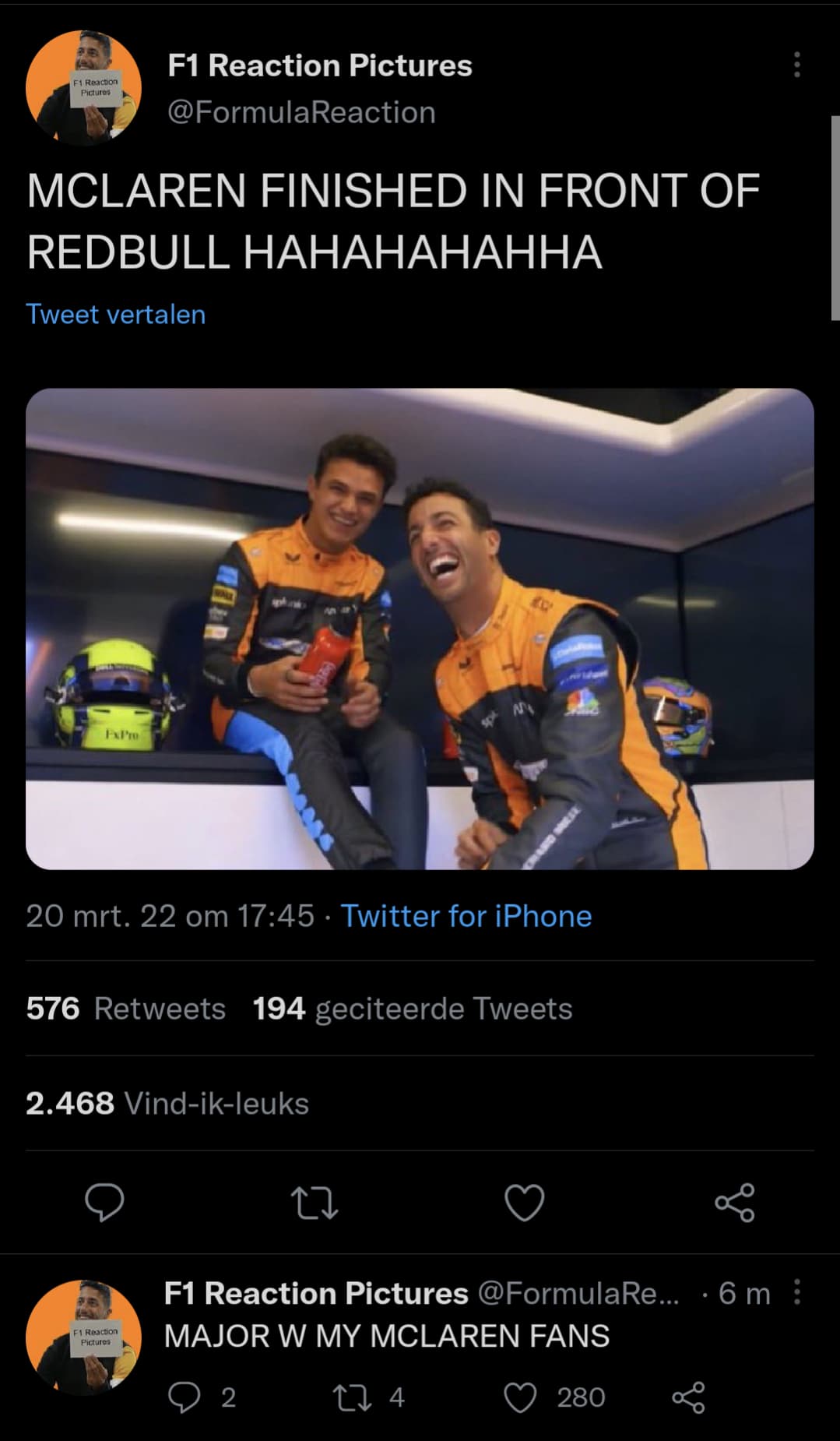Open overflow menu on MAJOR W reply
Screen dimensions: 840x1441
click(x=796, y=1292)
